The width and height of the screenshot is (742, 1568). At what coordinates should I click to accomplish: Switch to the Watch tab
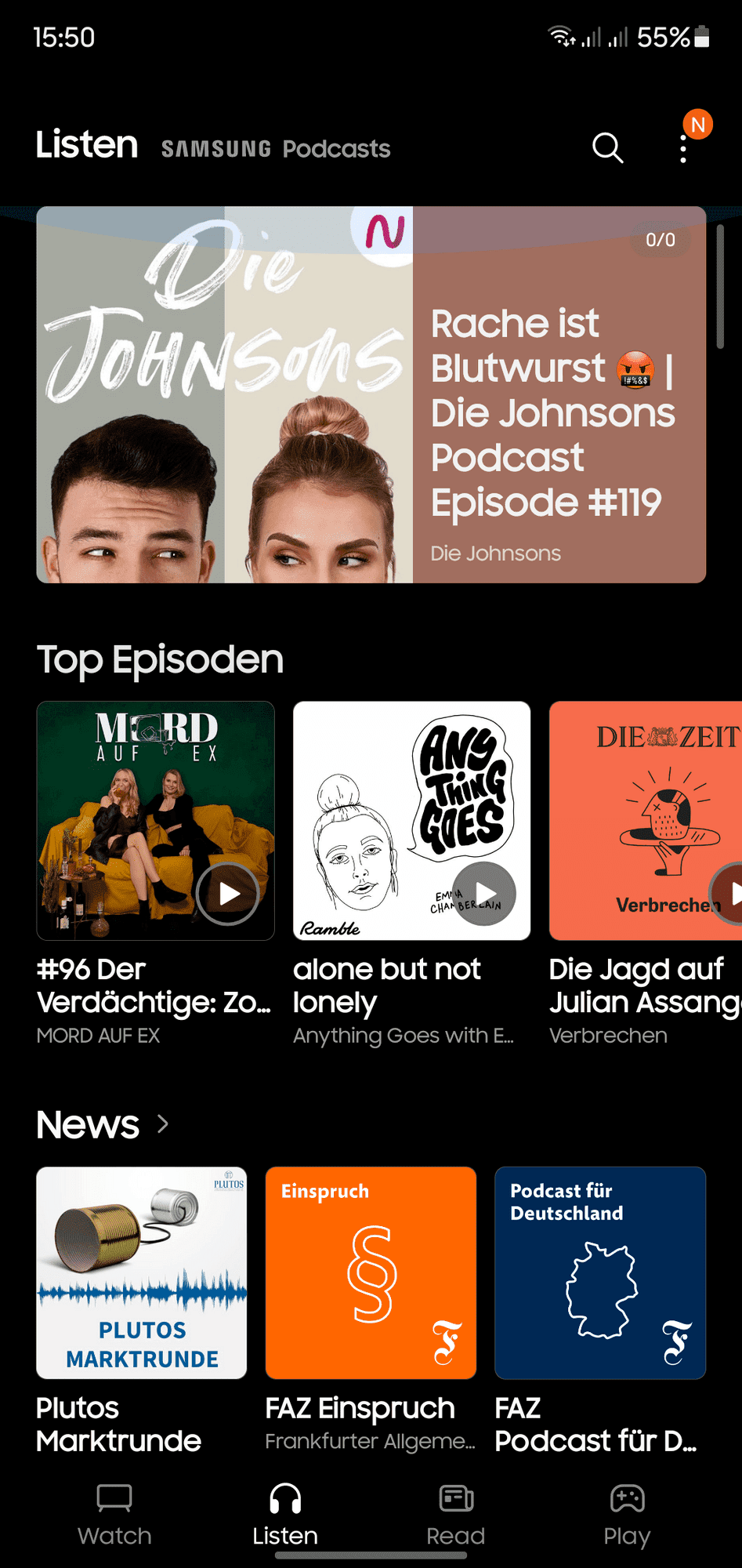(x=114, y=1515)
